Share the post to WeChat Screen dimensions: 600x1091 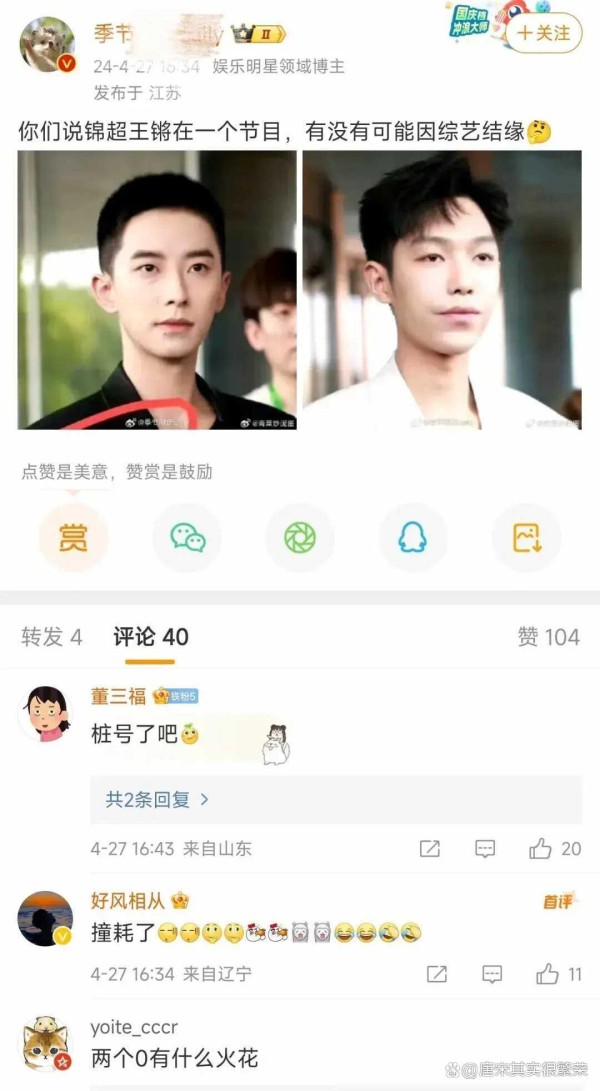[x=186, y=538]
